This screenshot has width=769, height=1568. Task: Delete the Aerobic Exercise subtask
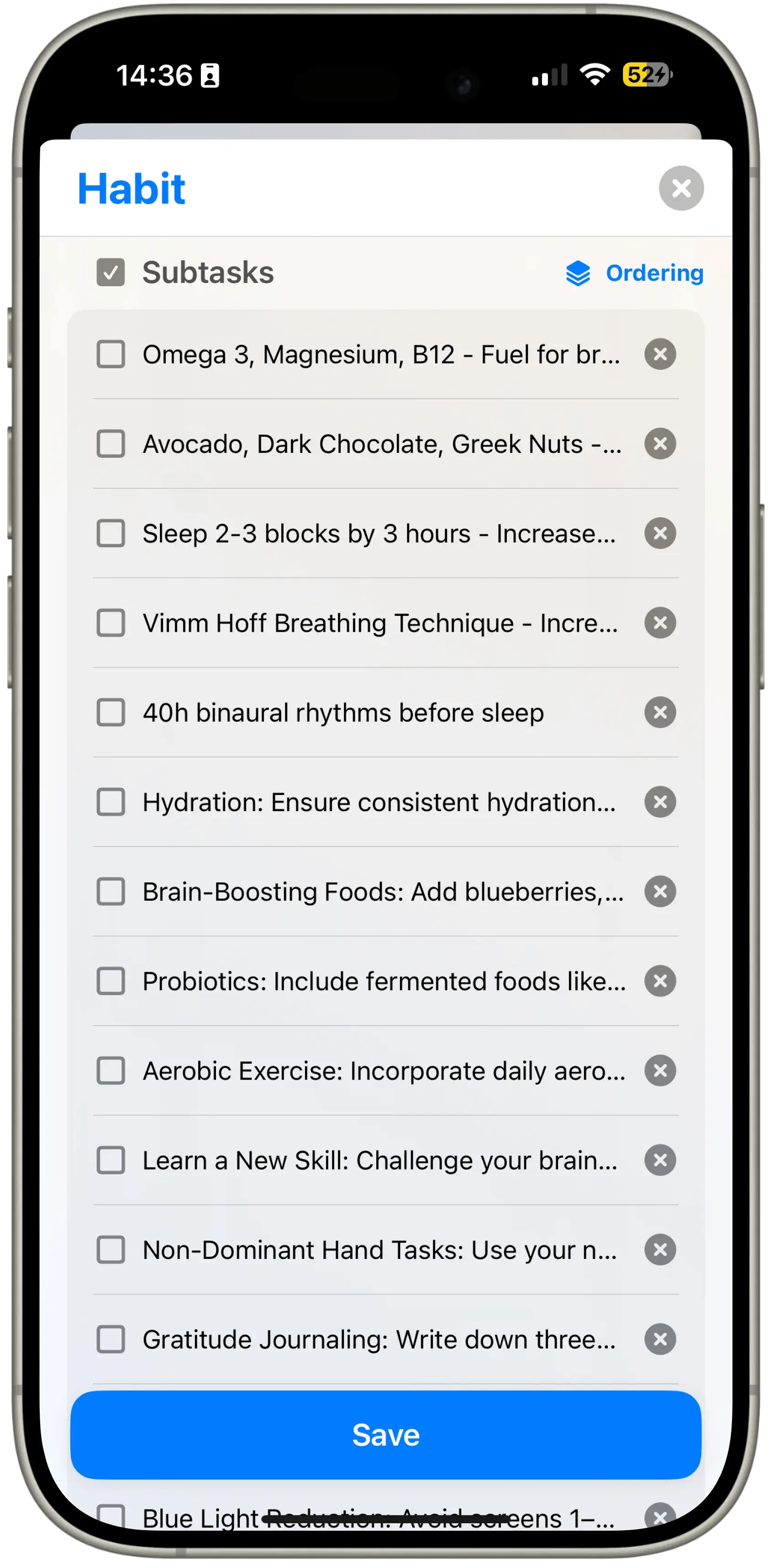pyautogui.click(x=660, y=1070)
